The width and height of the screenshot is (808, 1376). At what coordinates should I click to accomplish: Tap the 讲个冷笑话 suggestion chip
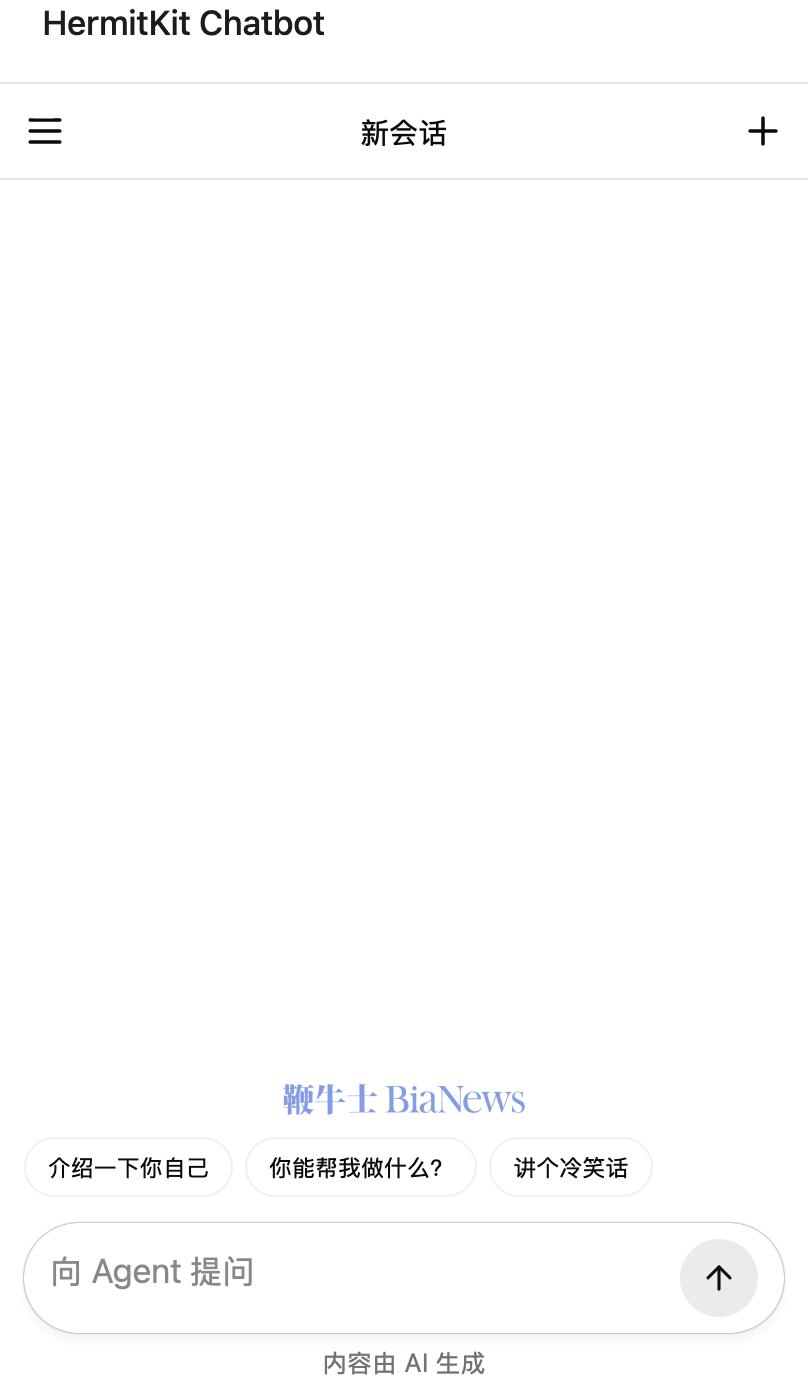[x=571, y=1167]
